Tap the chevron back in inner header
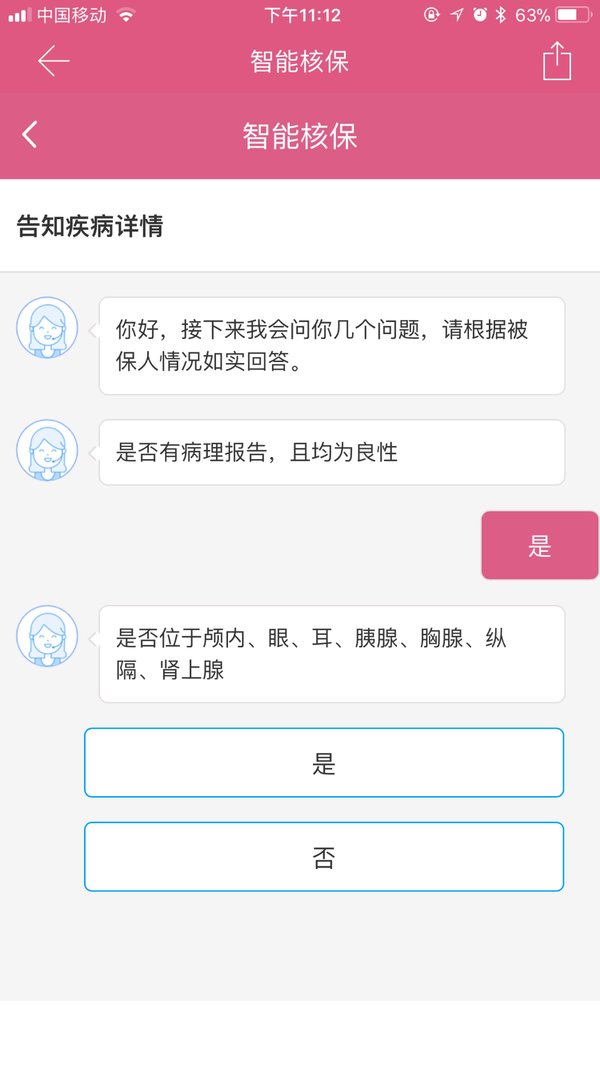This screenshot has width=600, height=1066. 30,135
